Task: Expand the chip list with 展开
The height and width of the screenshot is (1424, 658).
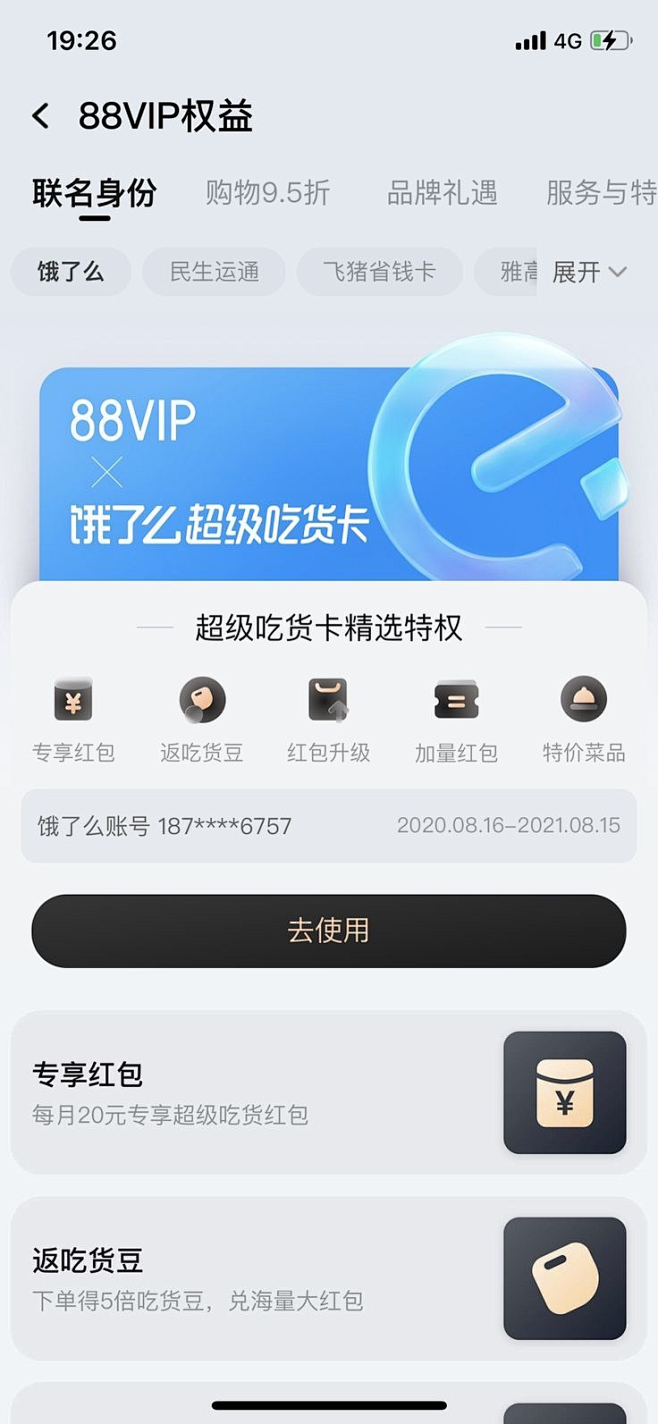Action: (x=589, y=272)
